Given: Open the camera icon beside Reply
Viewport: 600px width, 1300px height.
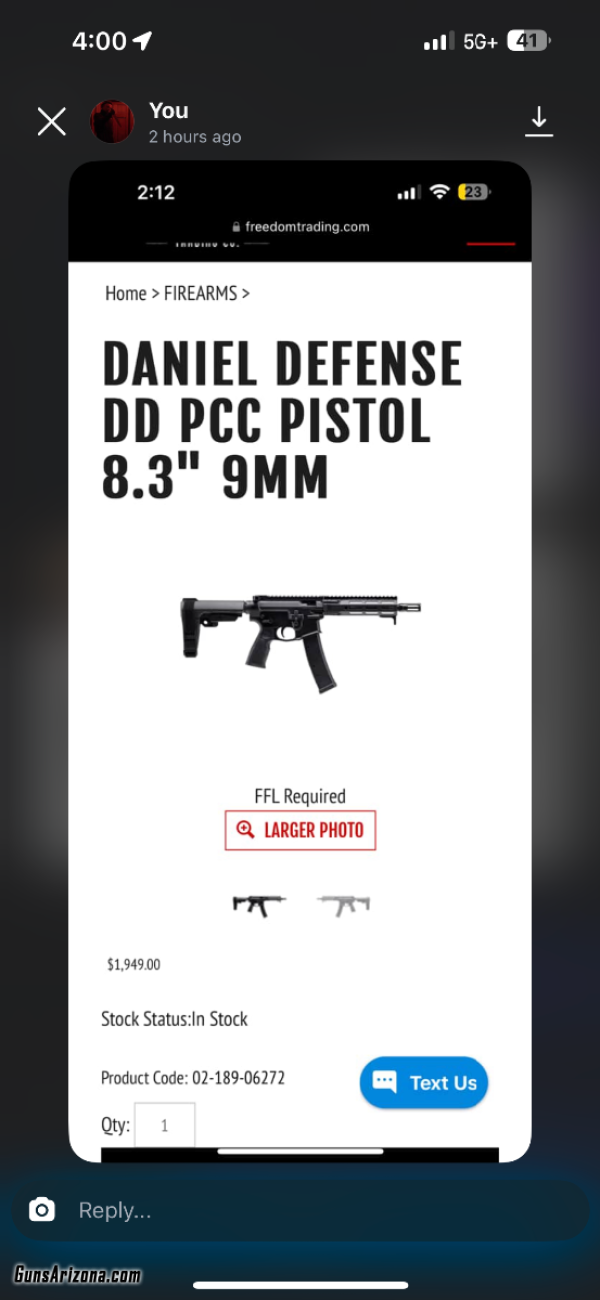Looking at the screenshot, I should click(42, 1210).
